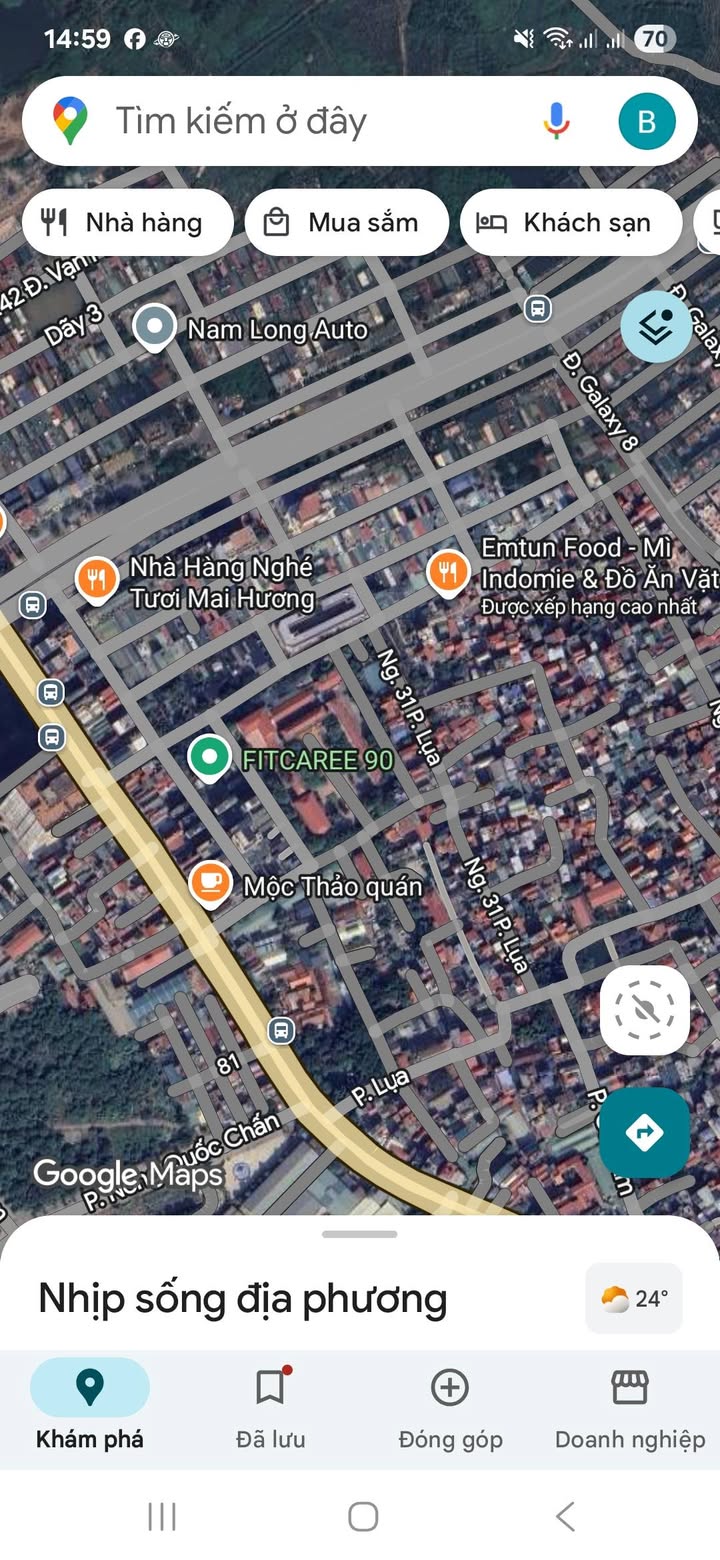The image size is (720, 1560).
Task: Tap the search box Tìm kiếm ở đây
Action: click(300, 121)
